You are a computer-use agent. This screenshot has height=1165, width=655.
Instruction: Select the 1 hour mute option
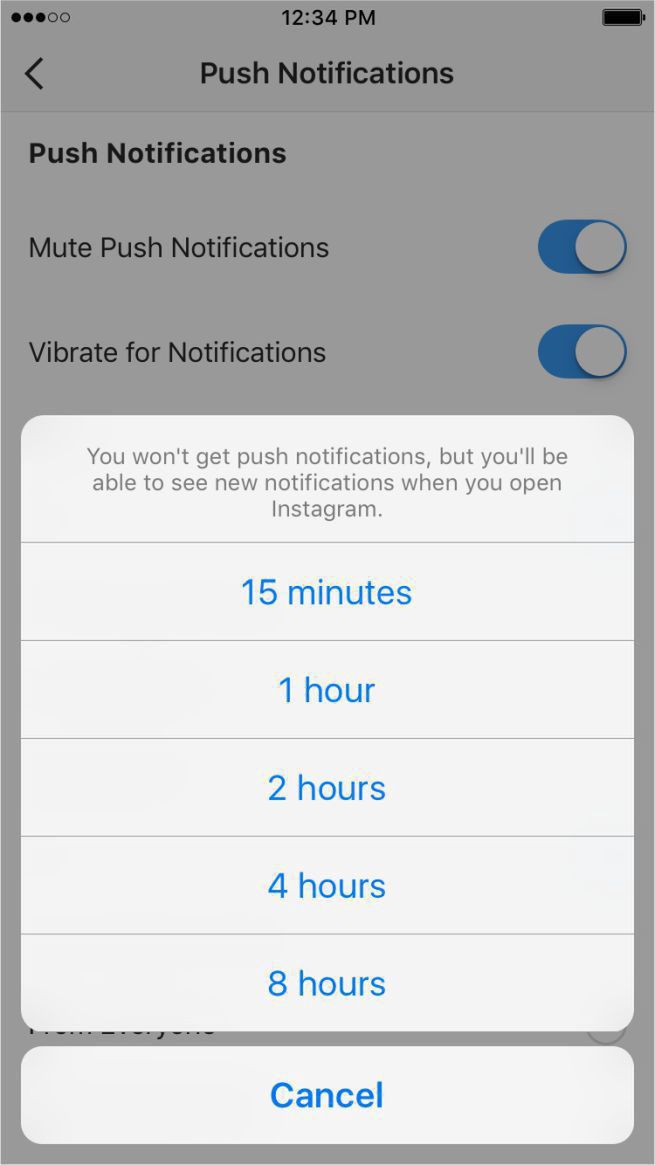coord(327,690)
